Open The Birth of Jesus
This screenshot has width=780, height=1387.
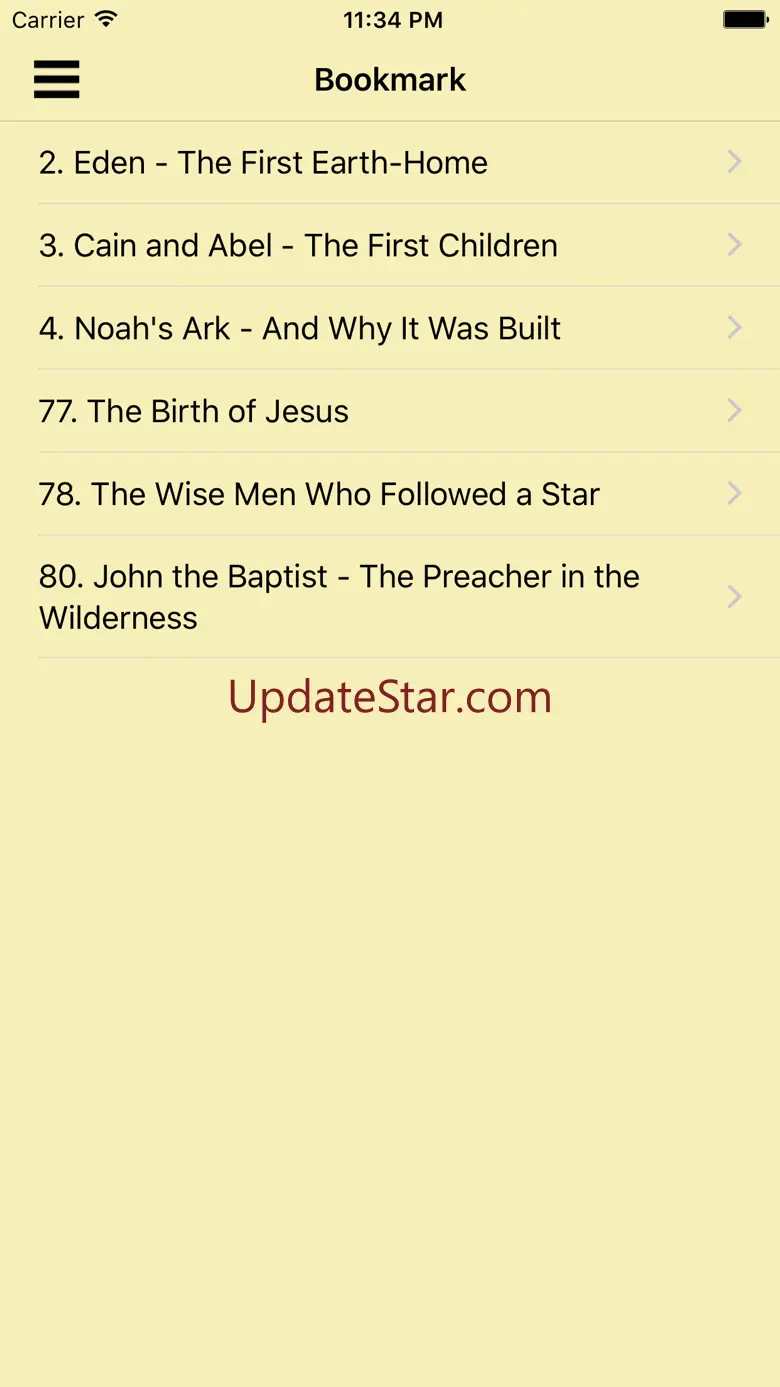tap(390, 412)
